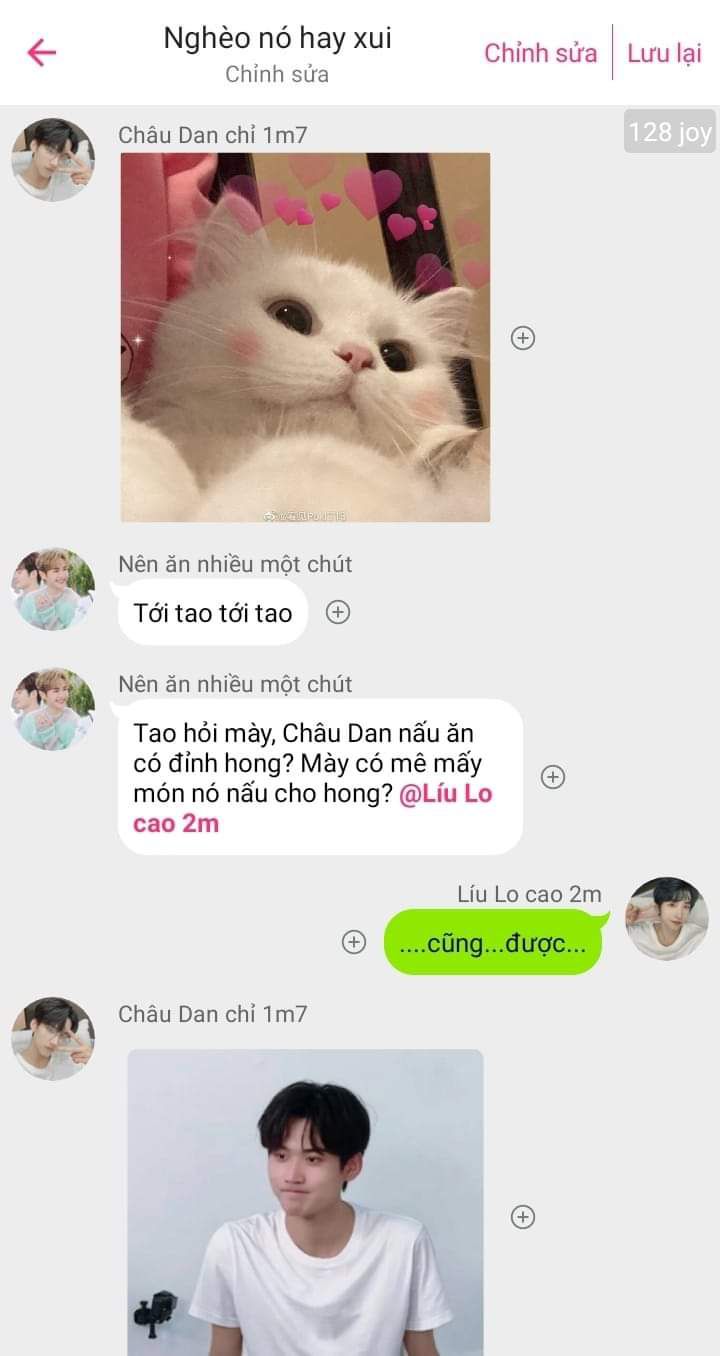
Task: Open the white cat image message
Action: [305, 337]
